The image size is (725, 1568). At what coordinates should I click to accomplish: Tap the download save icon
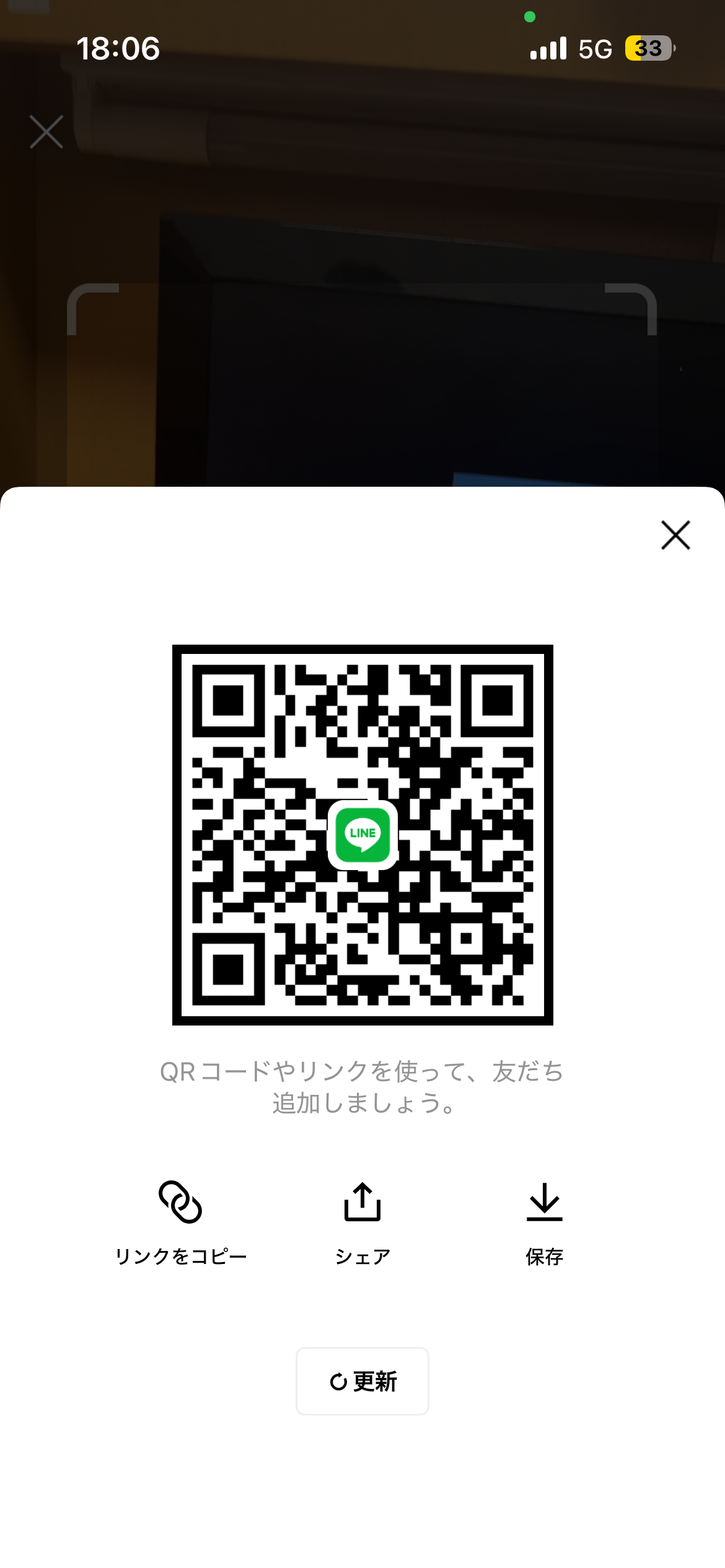pyautogui.click(x=543, y=1202)
